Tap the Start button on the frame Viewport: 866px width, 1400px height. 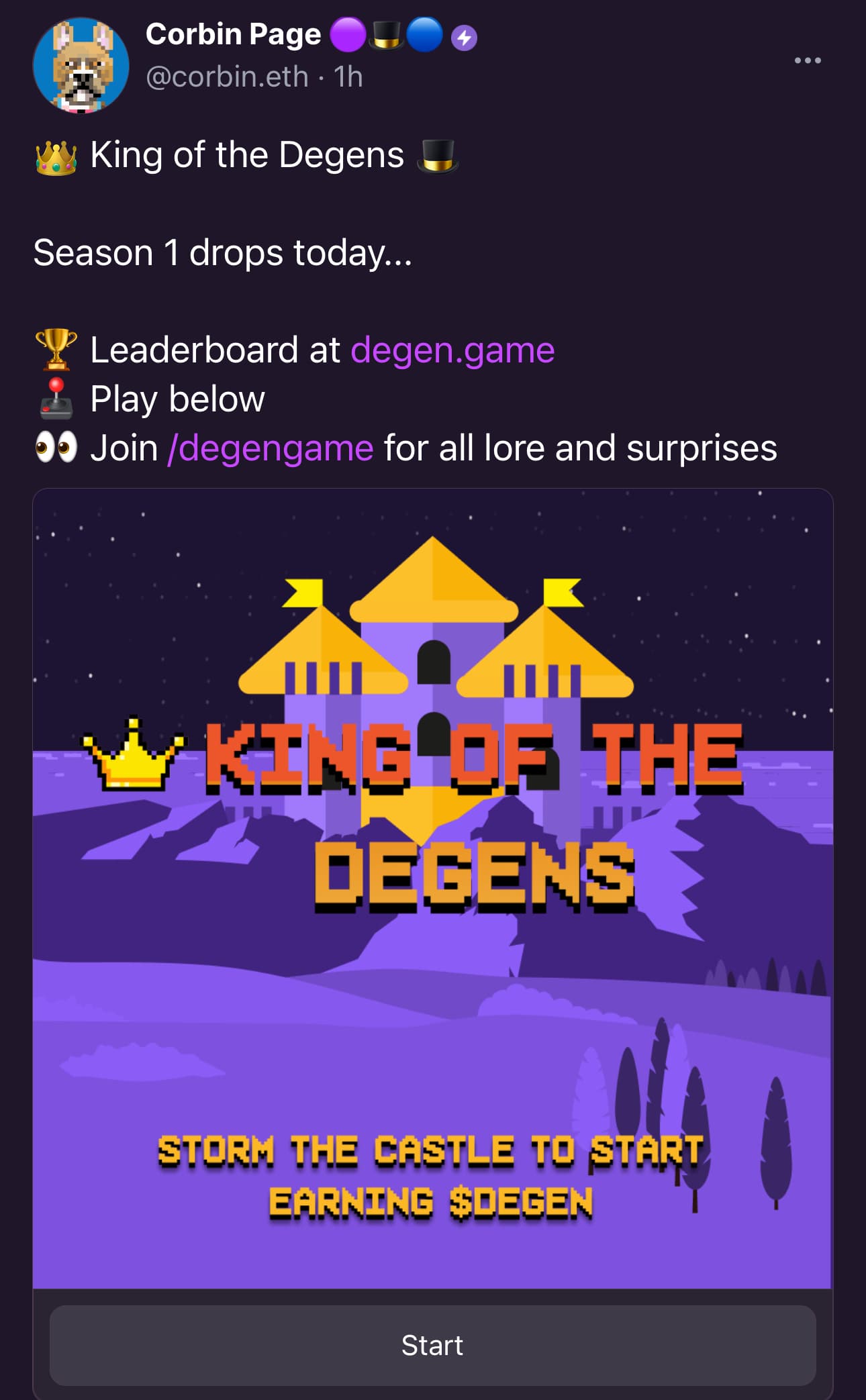432,1345
